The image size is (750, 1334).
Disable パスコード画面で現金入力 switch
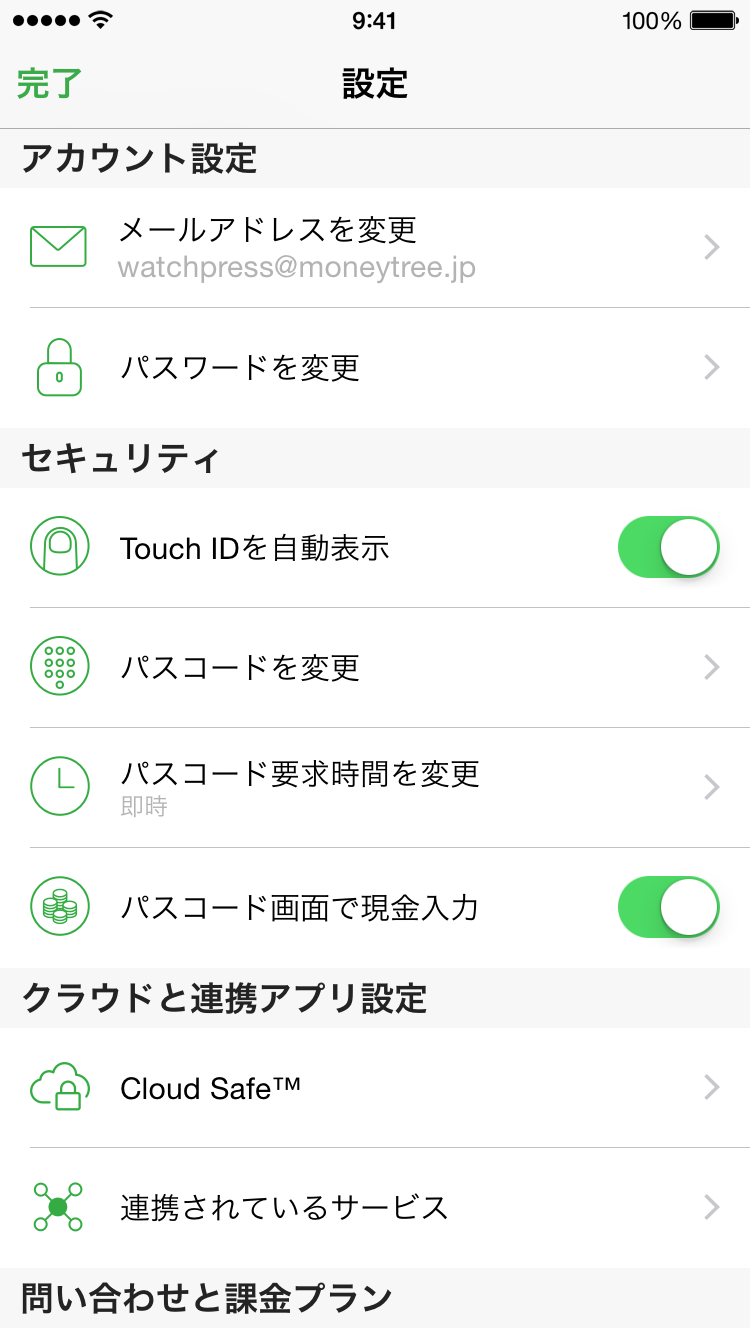pyautogui.click(x=669, y=907)
